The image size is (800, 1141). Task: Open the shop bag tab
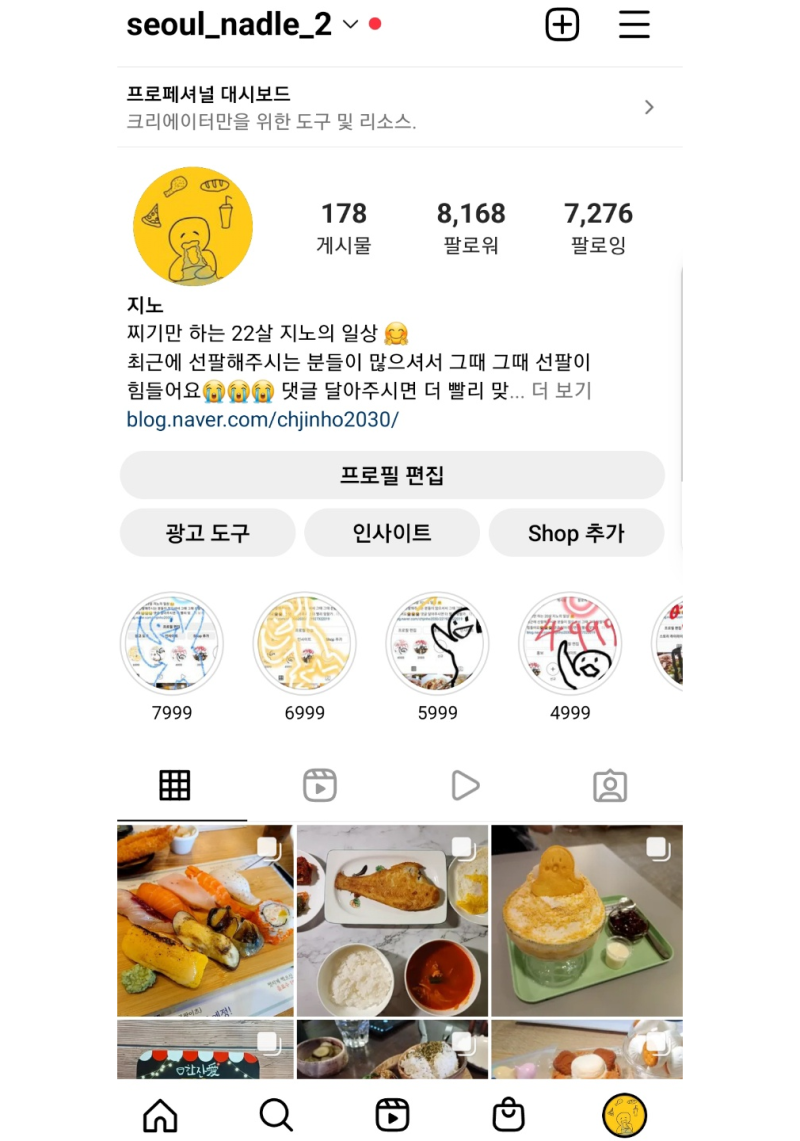[508, 1114]
